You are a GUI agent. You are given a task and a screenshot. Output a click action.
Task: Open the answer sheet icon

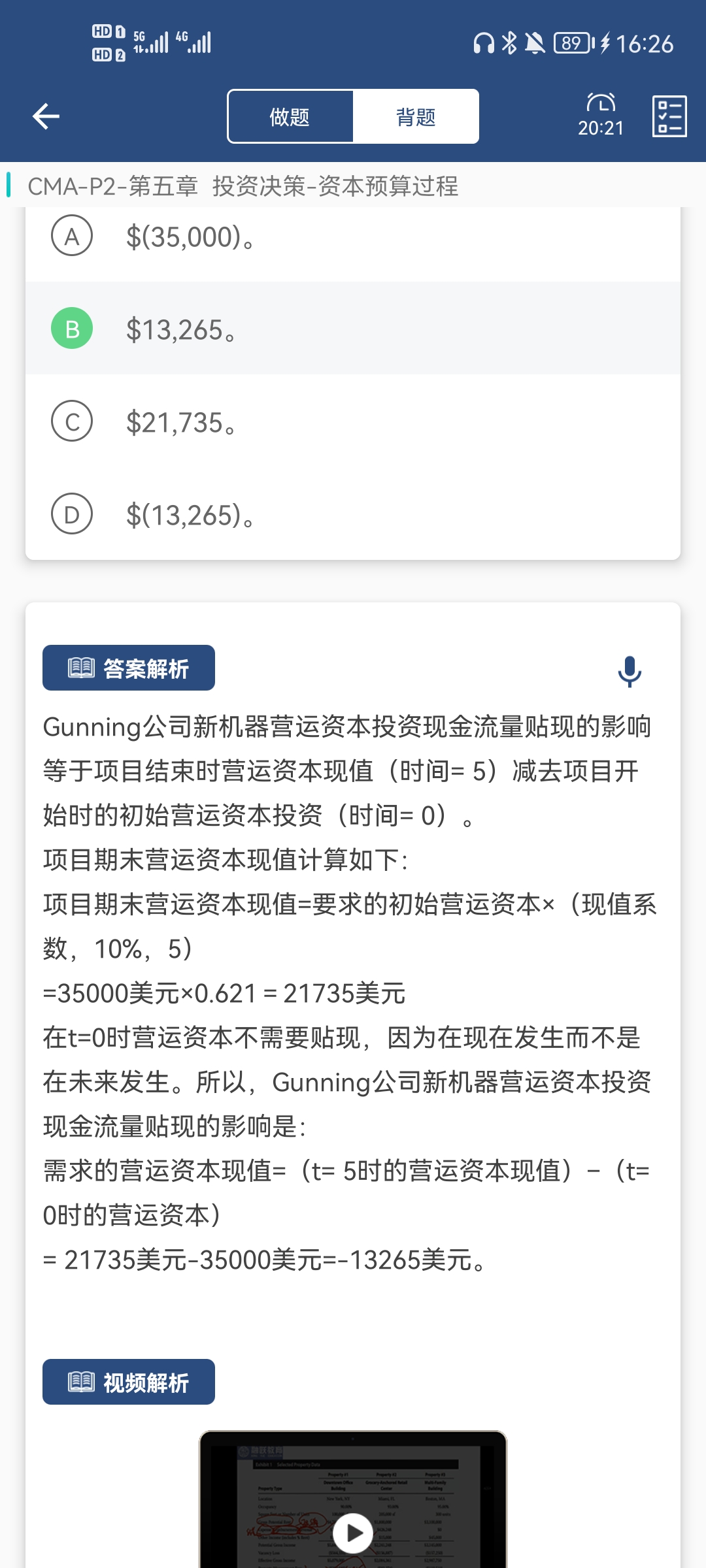tap(669, 117)
